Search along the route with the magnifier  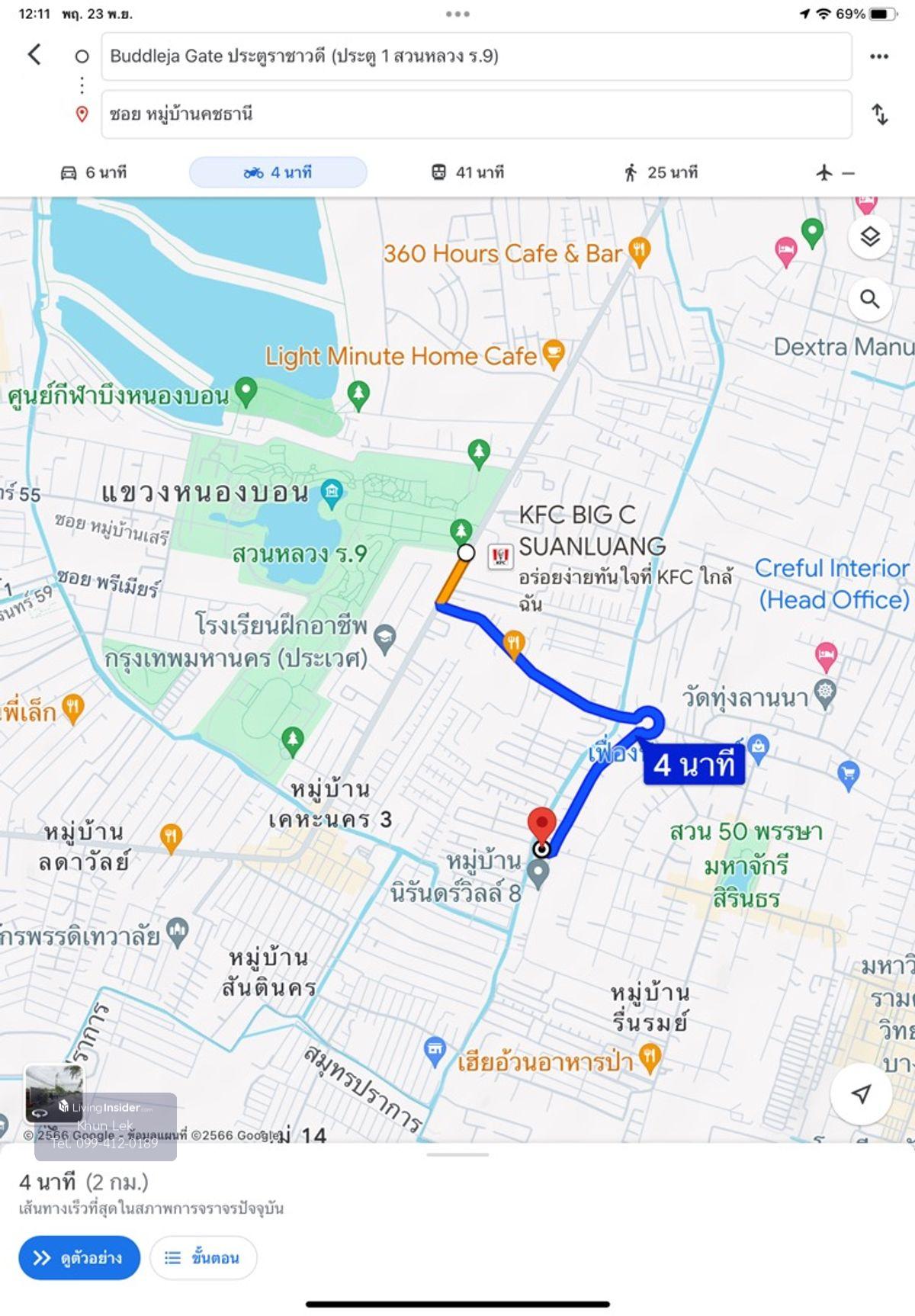click(870, 299)
